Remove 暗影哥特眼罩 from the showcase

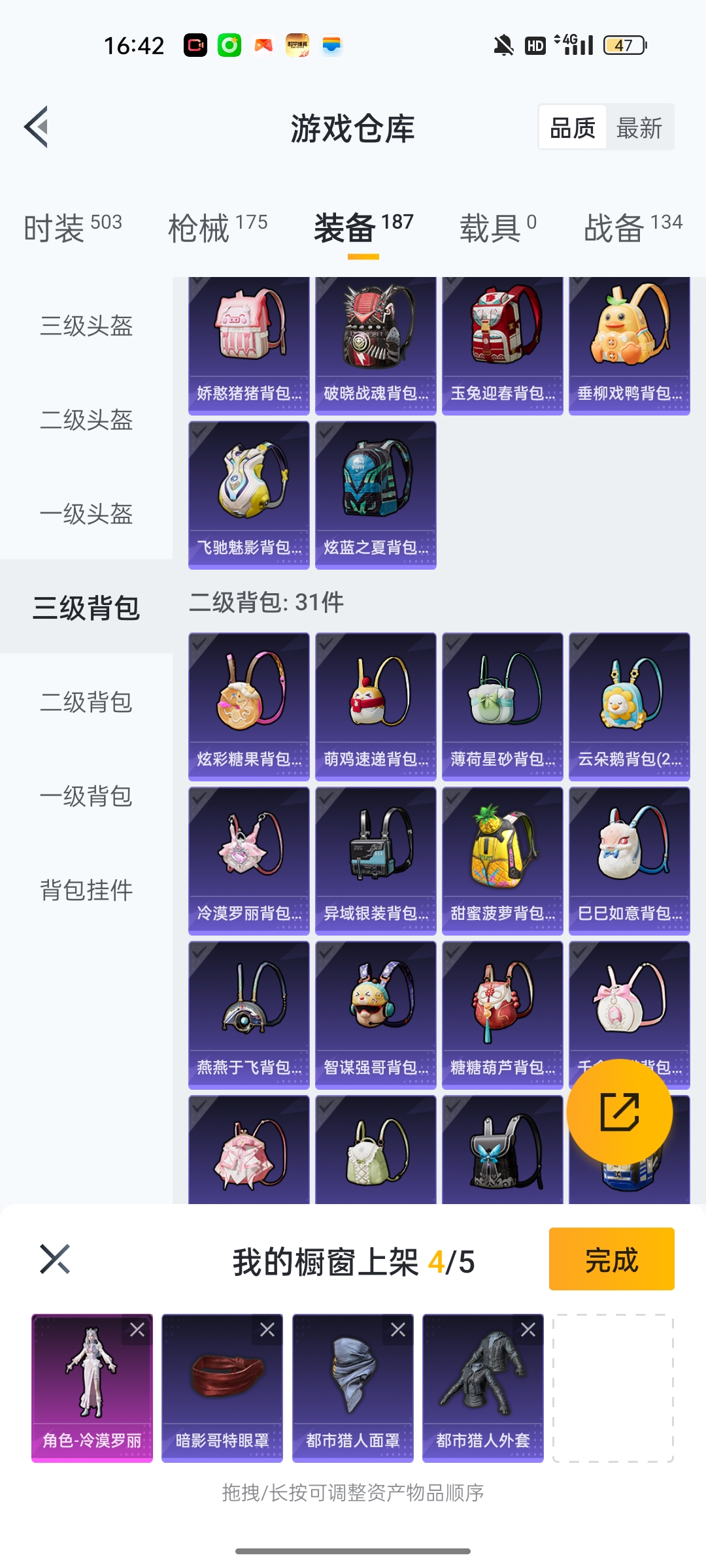pos(267,1330)
